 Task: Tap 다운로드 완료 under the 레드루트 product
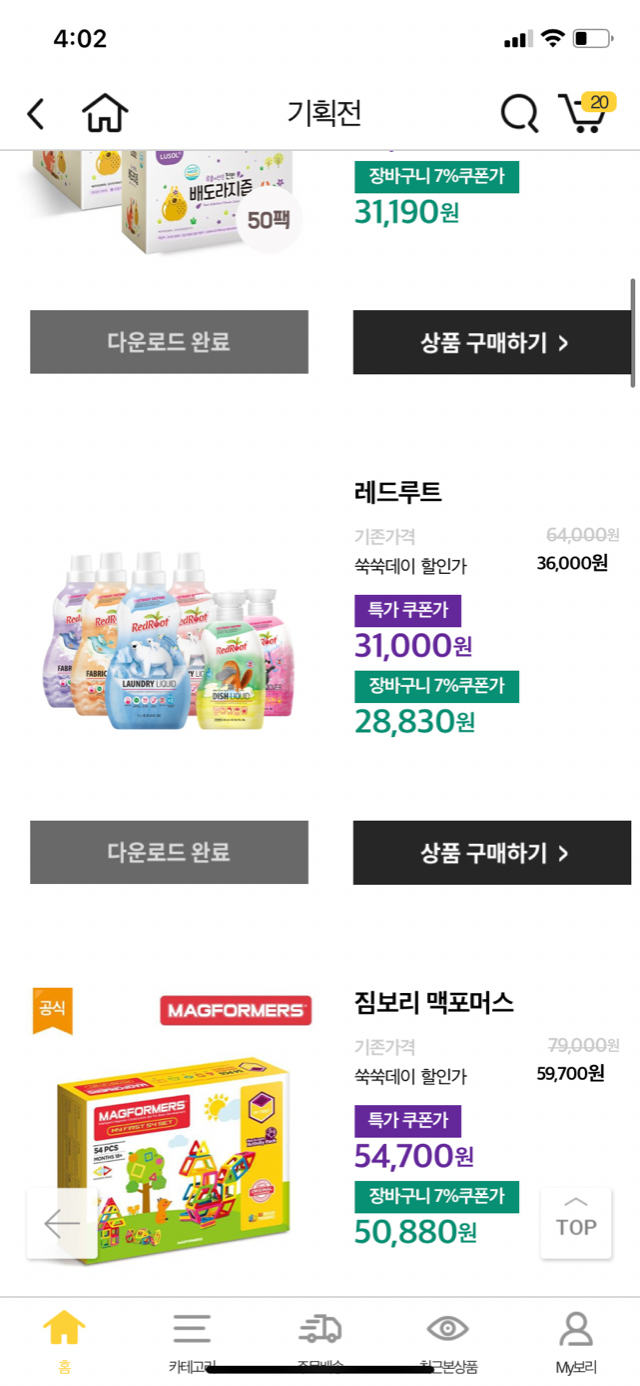pyautogui.click(x=169, y=853)
